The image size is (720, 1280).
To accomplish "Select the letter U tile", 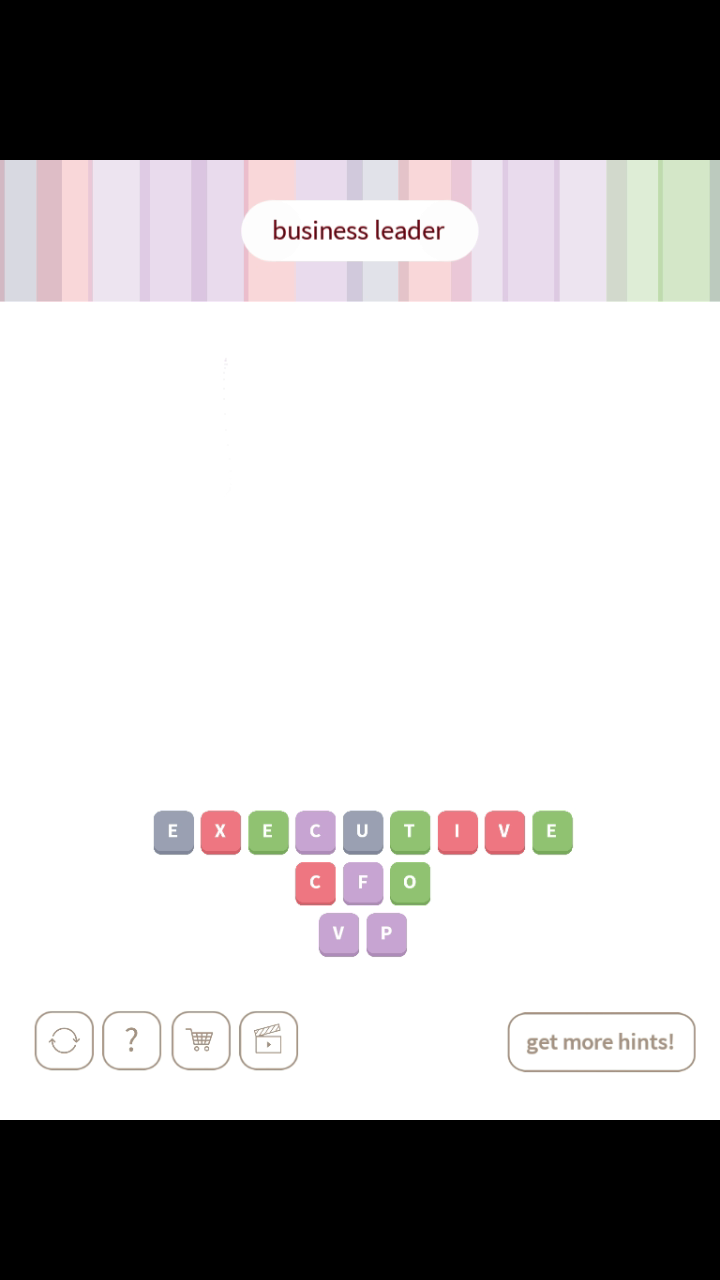I will [362, 831].
